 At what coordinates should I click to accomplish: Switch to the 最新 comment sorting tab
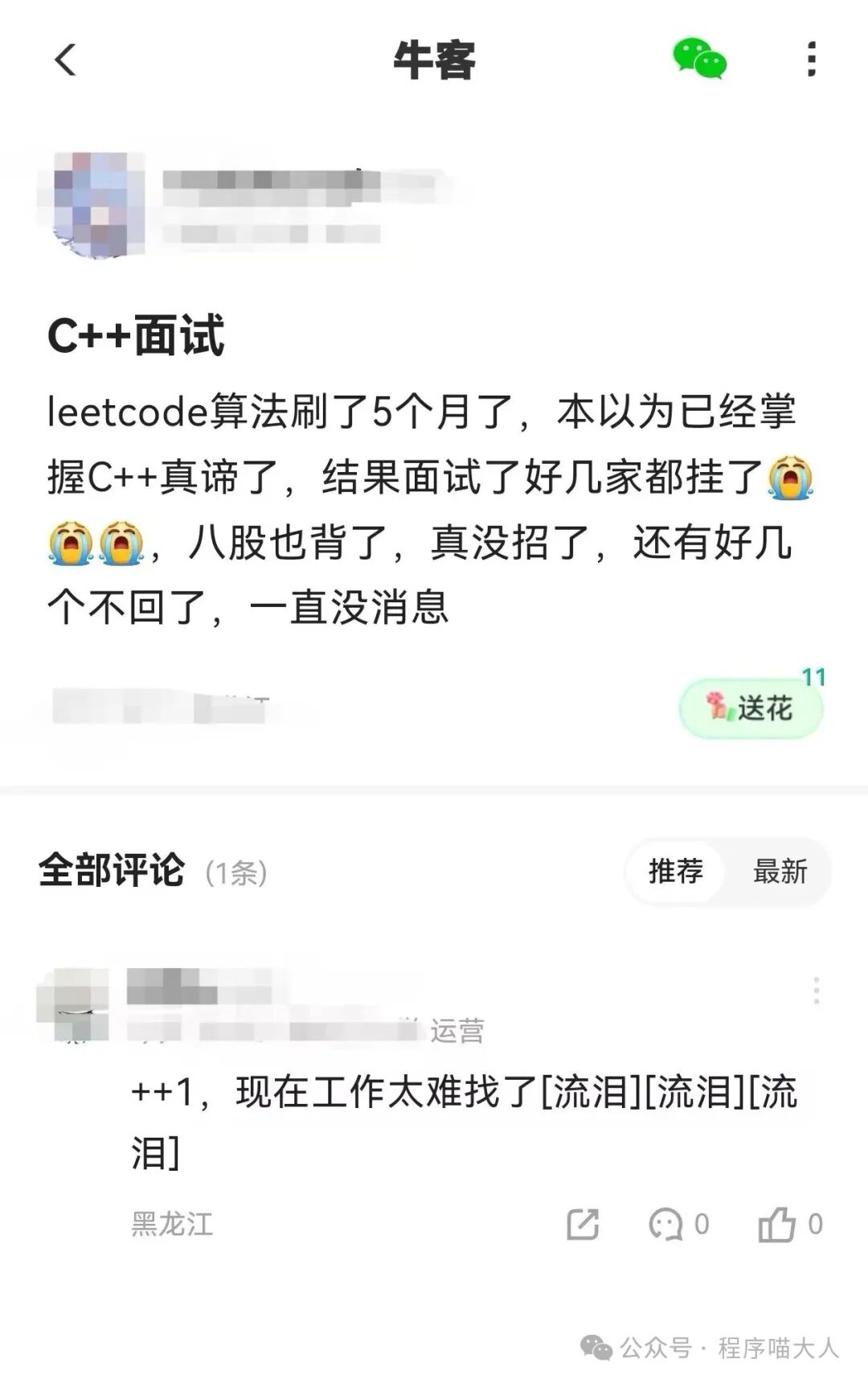pyautogui.click(x=781, y=871)
